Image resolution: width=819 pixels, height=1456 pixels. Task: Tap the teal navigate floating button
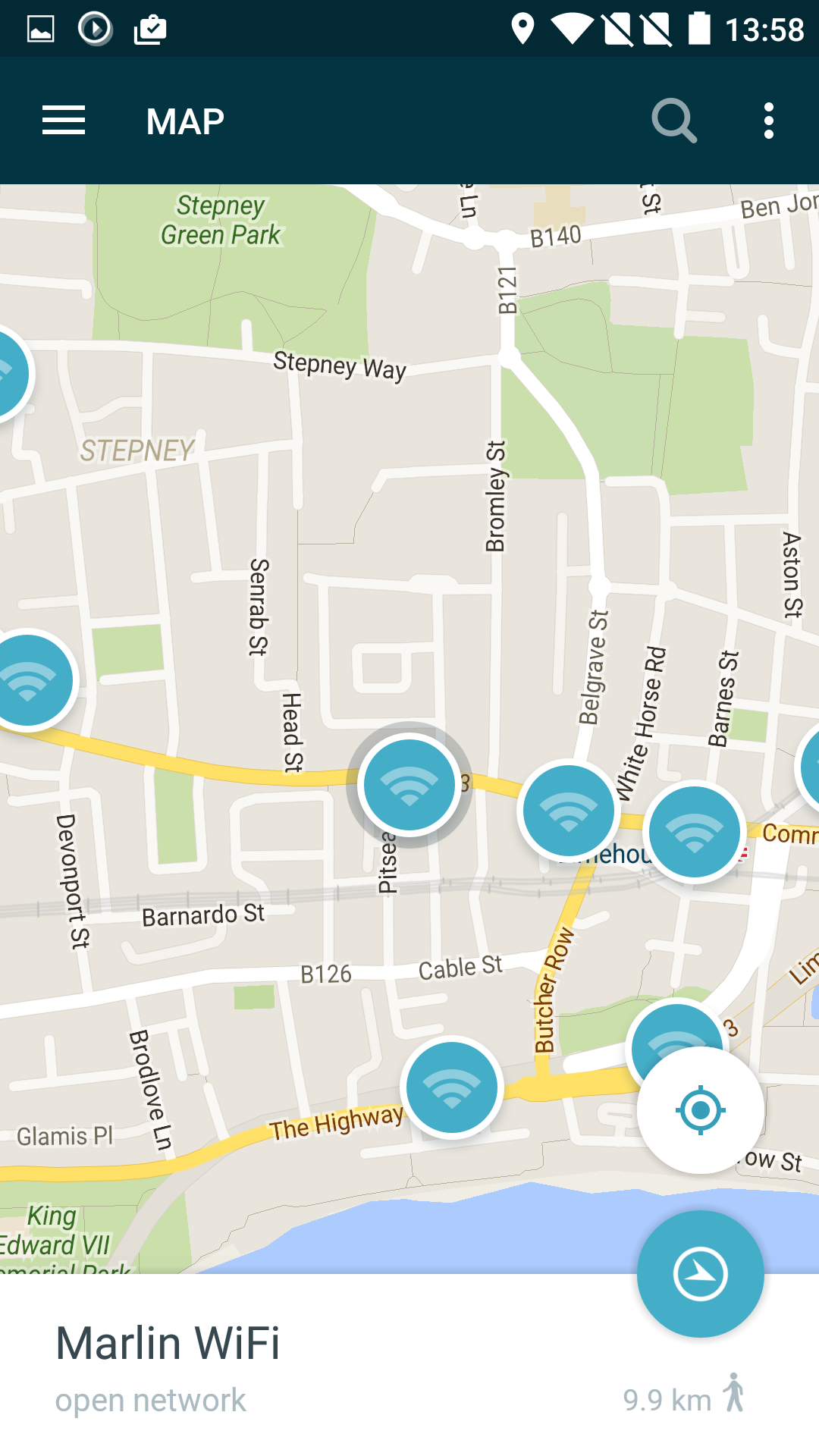[701, 1274]
